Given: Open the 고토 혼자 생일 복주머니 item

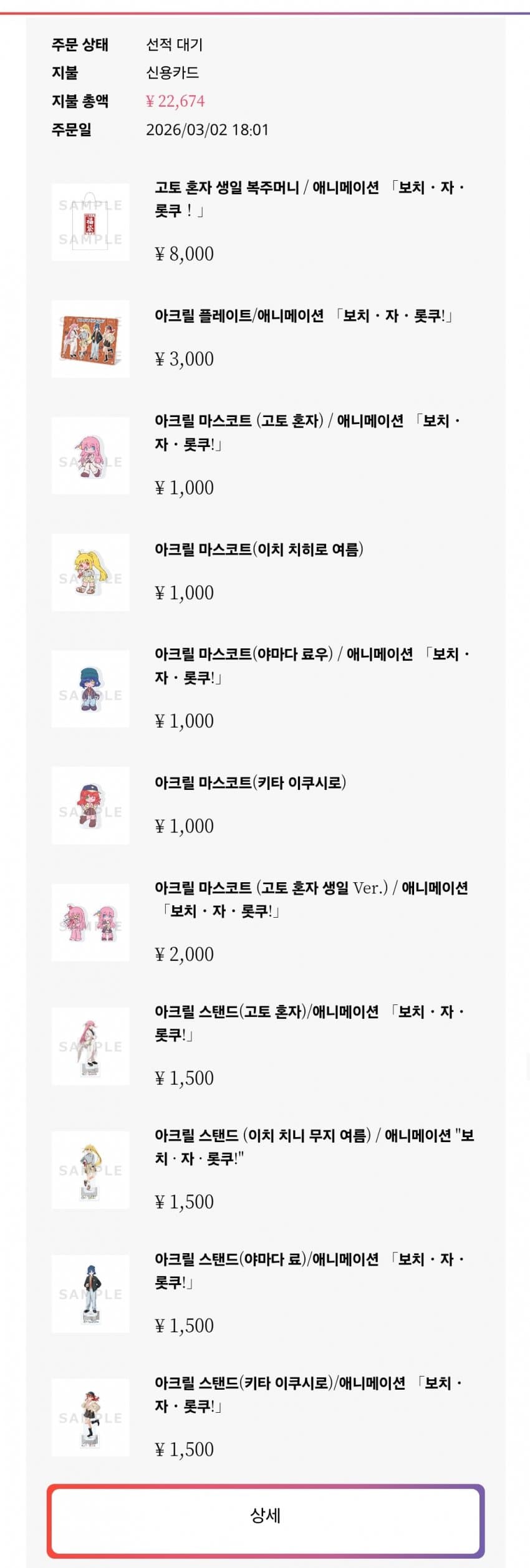Looking at the screenshot, I should (309, 199).
